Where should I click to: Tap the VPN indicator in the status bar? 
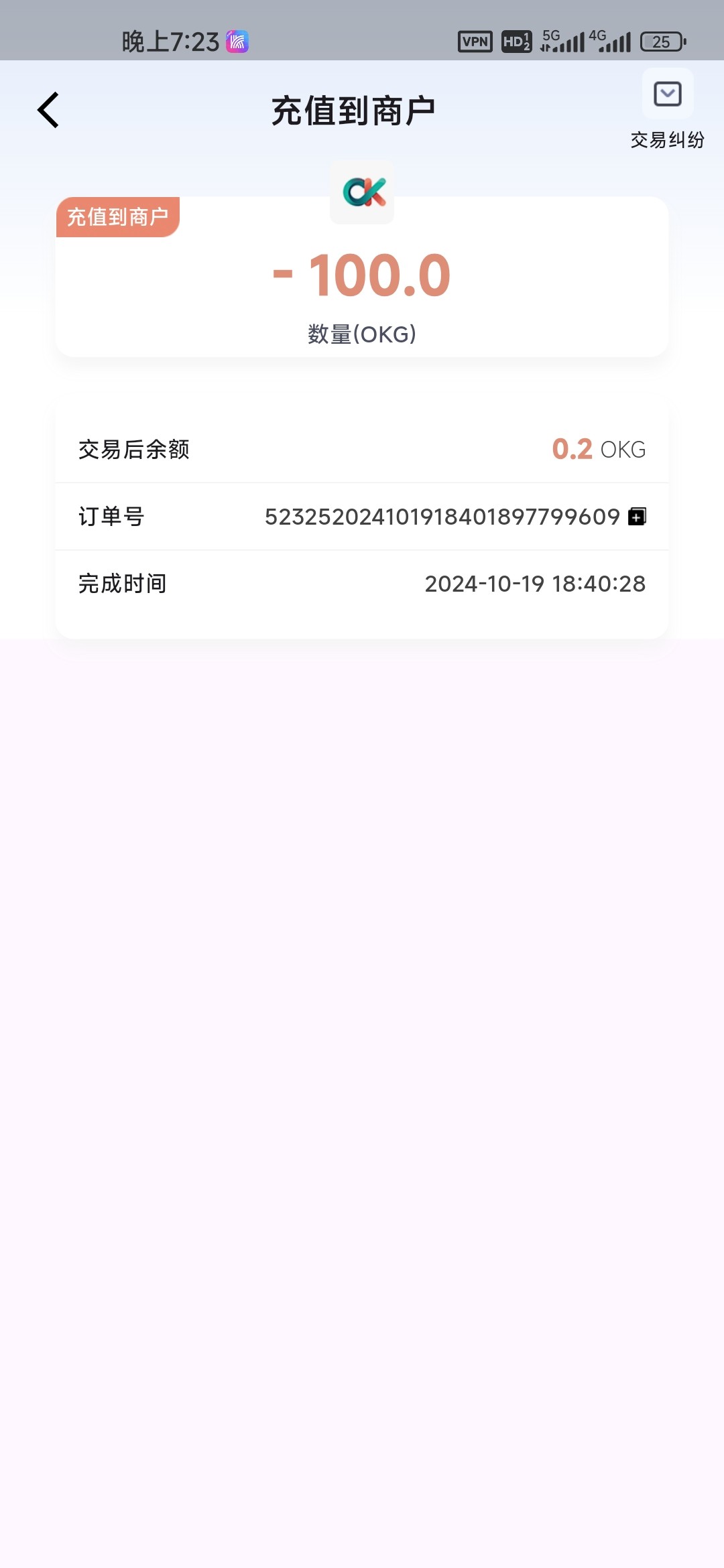tap(476, 42)
